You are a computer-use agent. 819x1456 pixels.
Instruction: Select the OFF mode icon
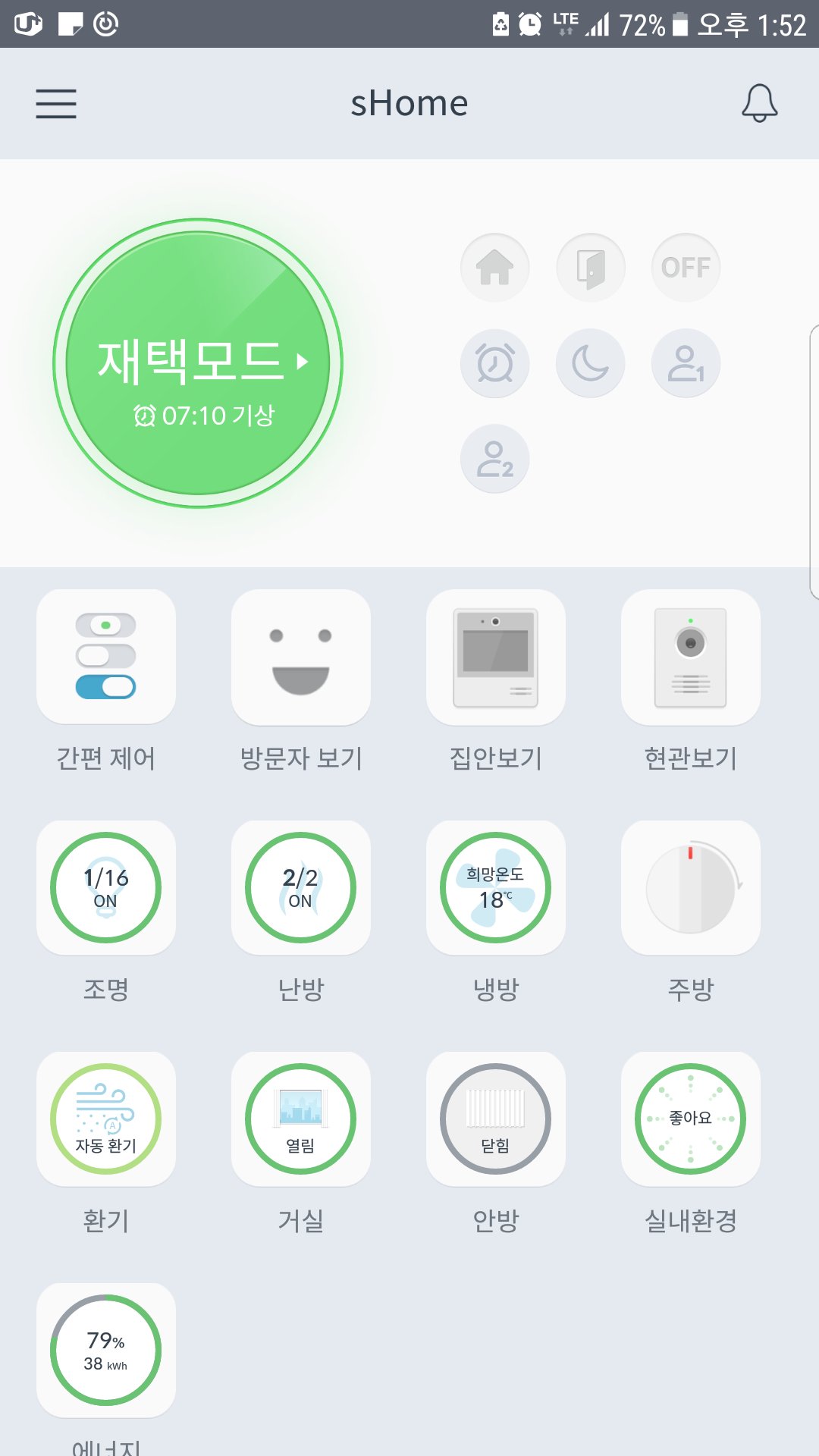(x=686, y=268)
